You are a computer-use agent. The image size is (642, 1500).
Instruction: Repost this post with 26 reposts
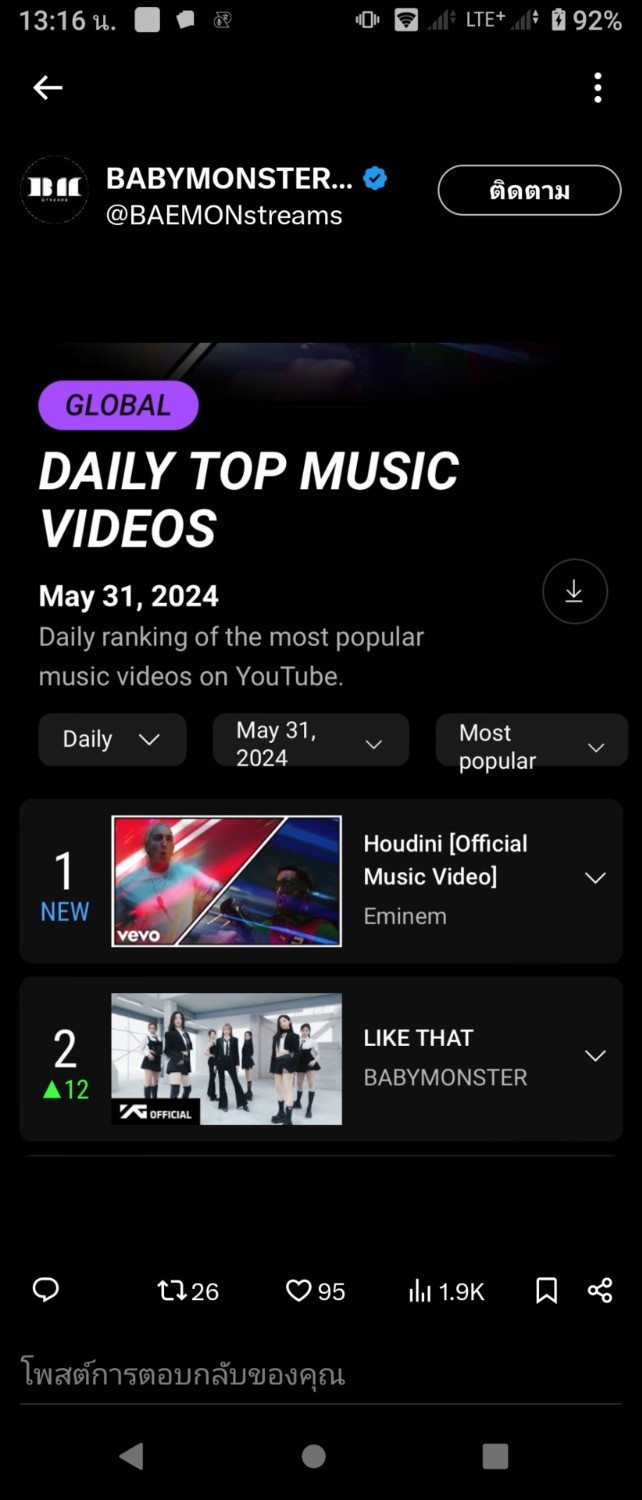[188, 1291]
